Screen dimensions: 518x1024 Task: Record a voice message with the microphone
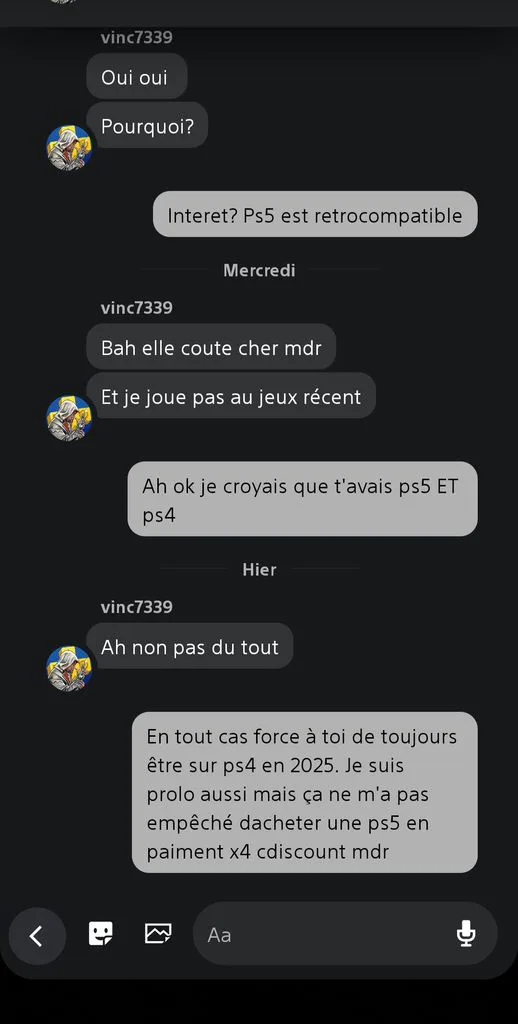click(x=466, y=934)
